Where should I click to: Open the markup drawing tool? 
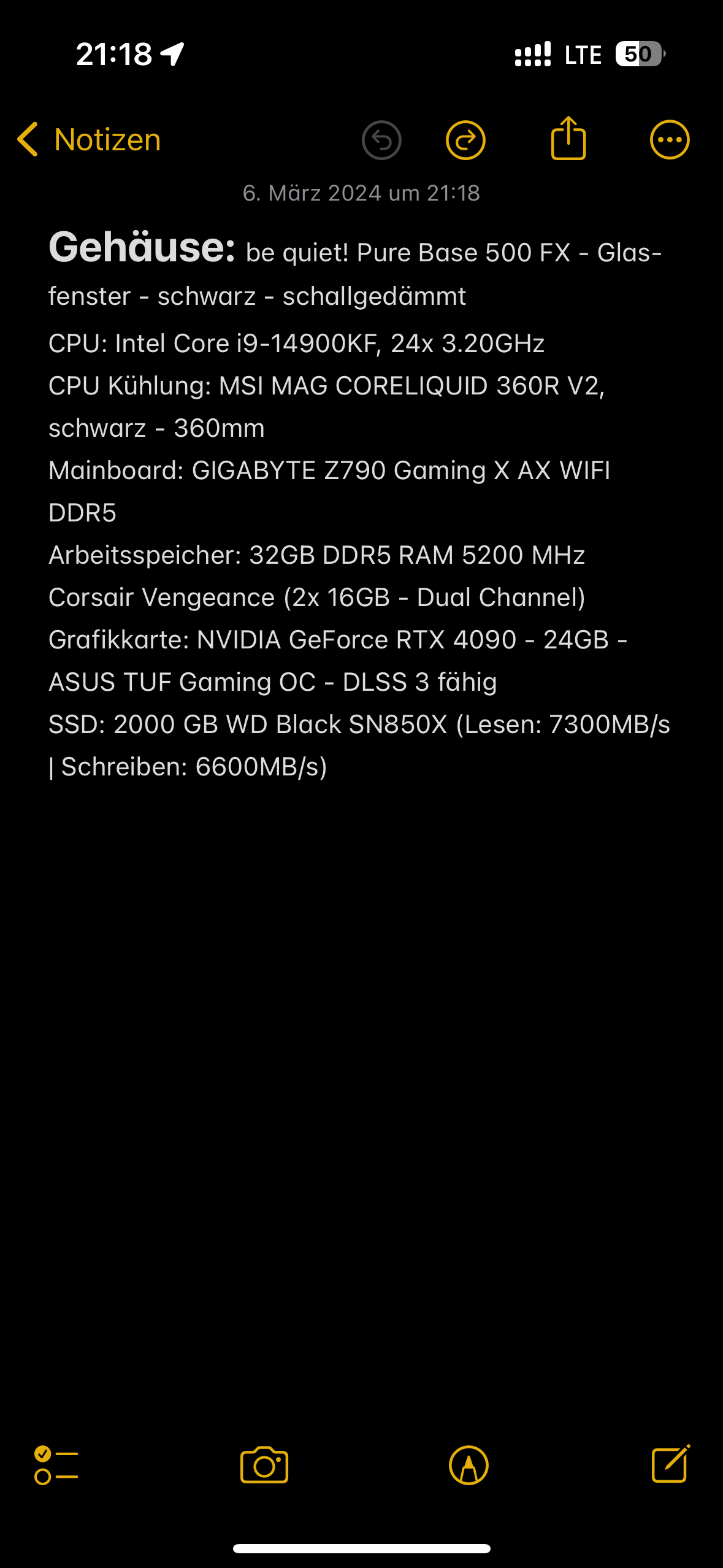(x=469, y=1466)
